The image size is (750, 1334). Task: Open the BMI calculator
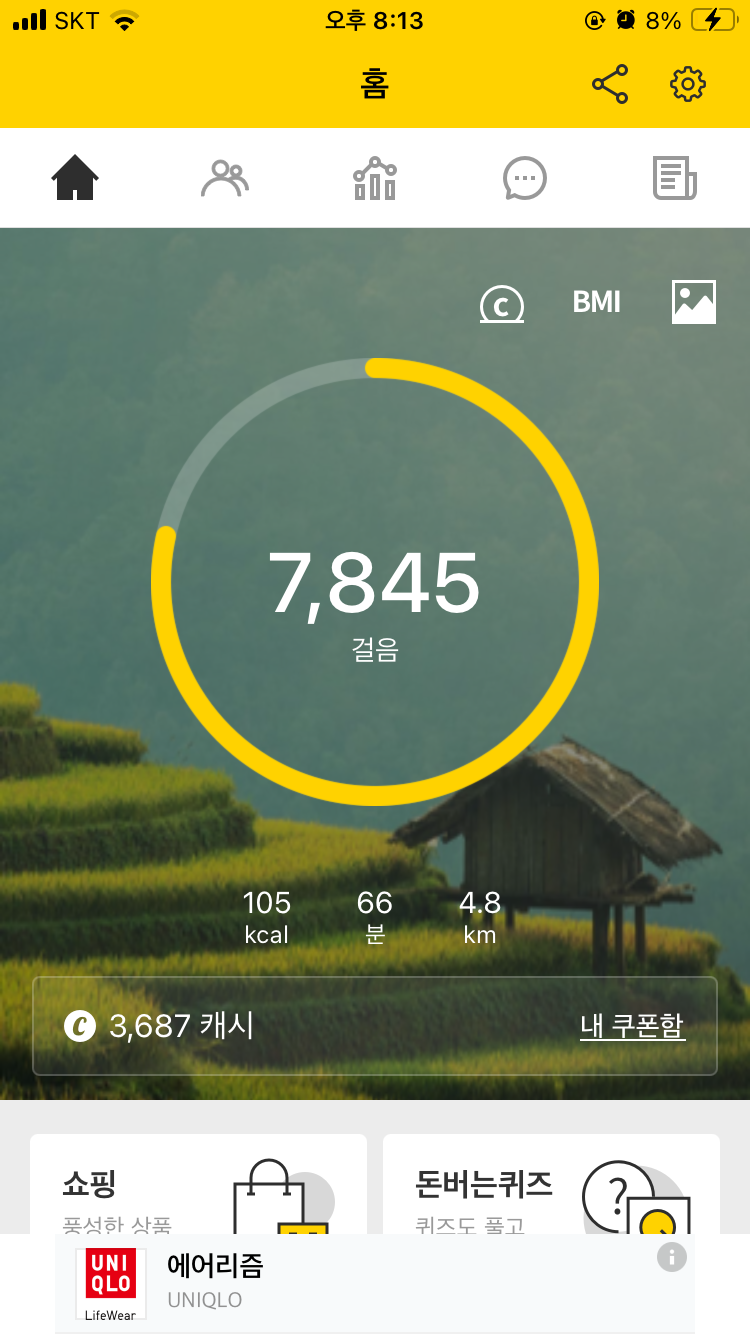[x=596, y=302]
